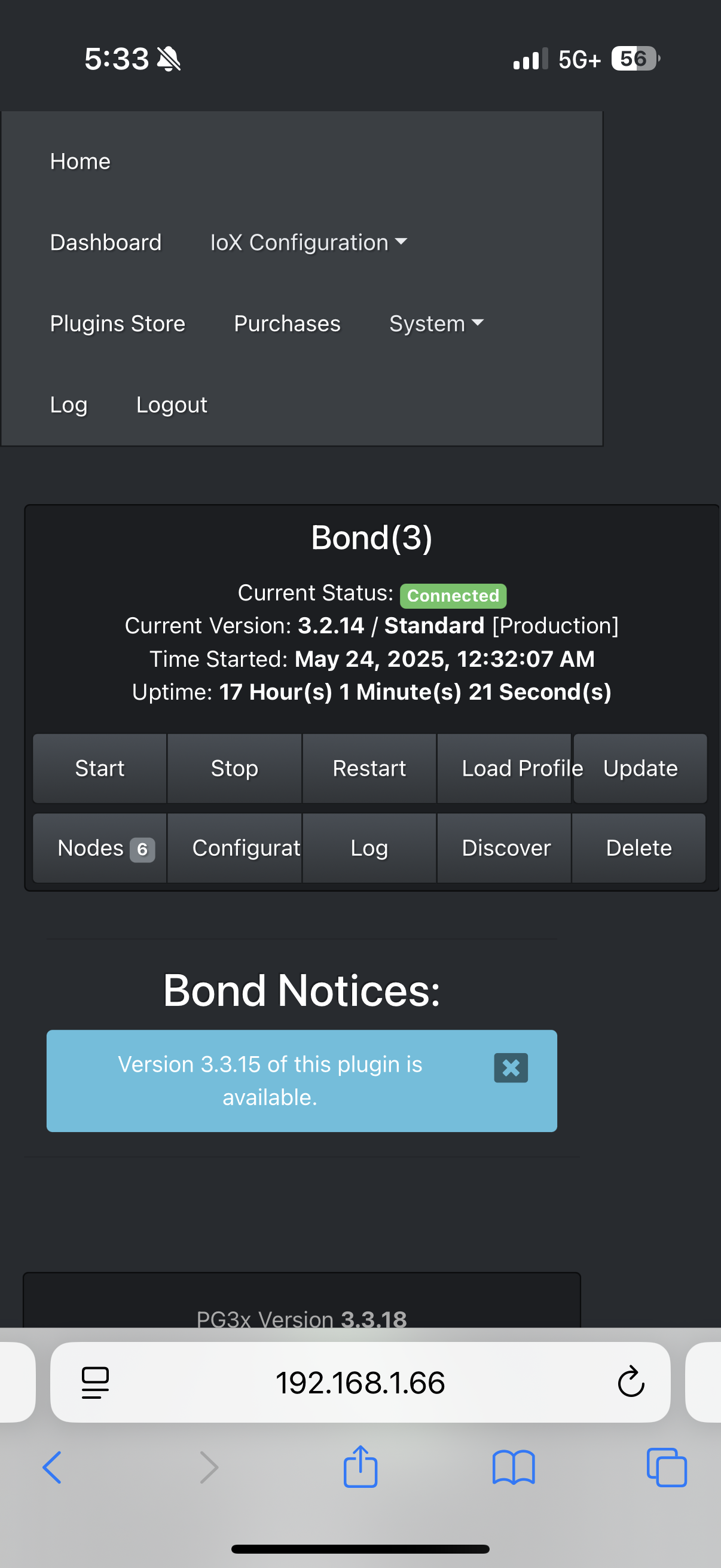Open the Dashboard page
The width and height of the screenshot is (721, 1568).
tap(105, 242)
